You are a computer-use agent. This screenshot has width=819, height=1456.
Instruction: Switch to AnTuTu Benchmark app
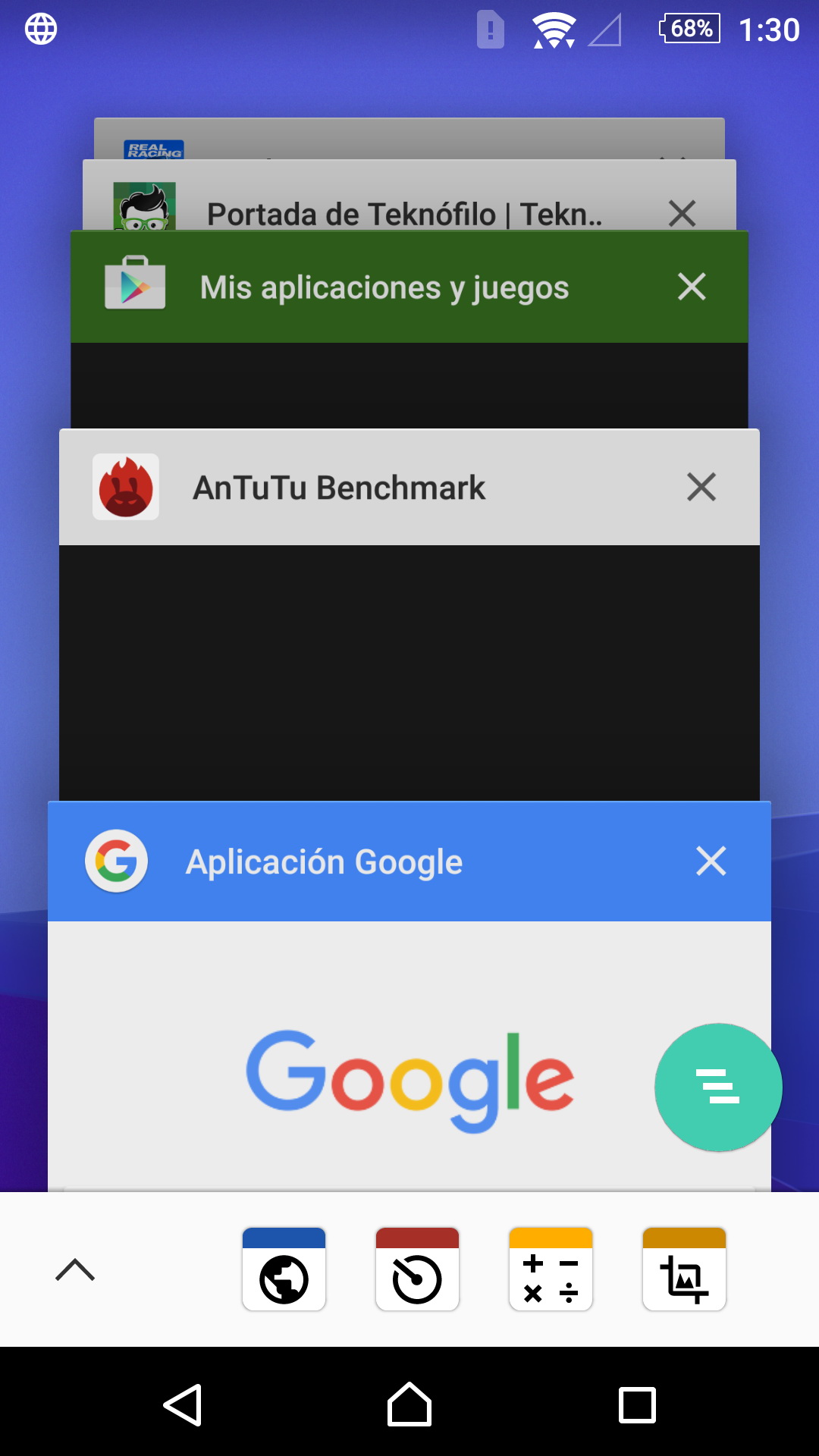click(x=409, y=615)
